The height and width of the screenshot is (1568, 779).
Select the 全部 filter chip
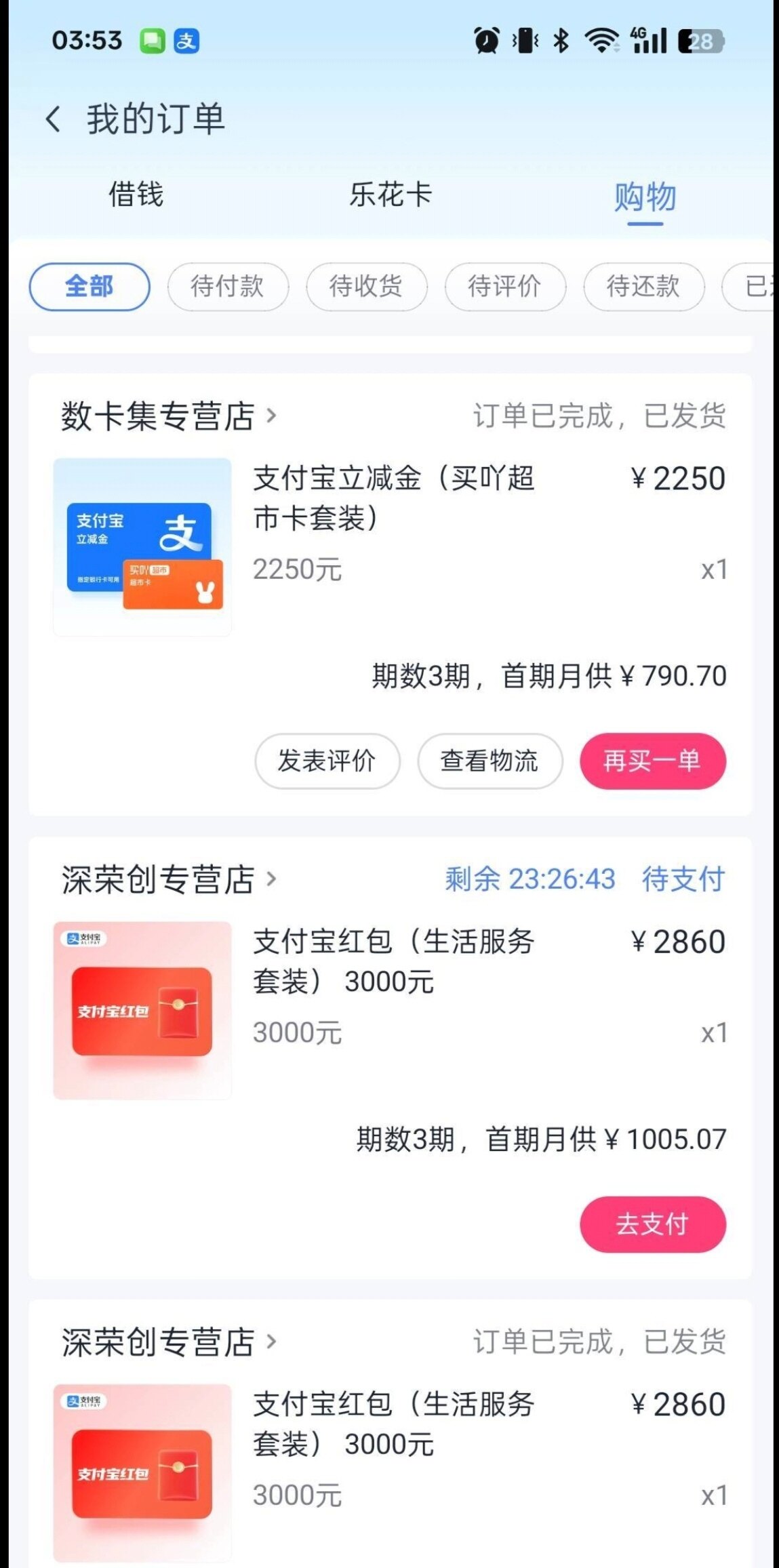[89, 287]
